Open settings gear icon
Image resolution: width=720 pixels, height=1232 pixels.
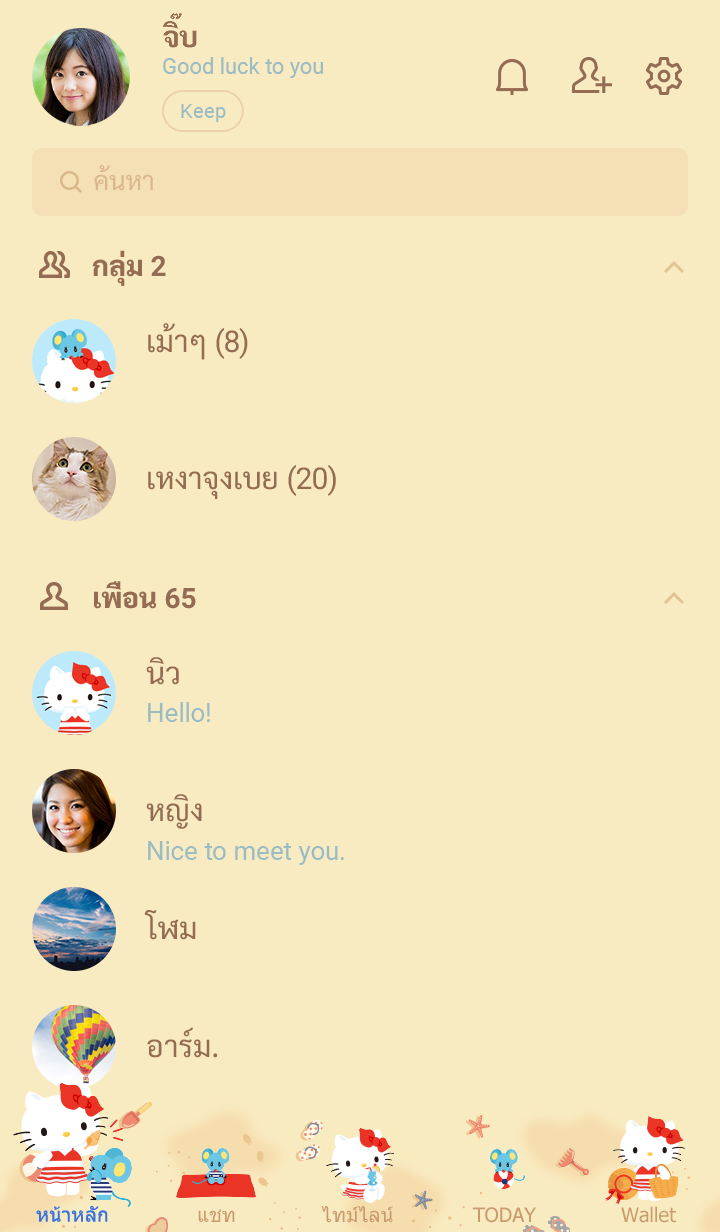(663, 77)
